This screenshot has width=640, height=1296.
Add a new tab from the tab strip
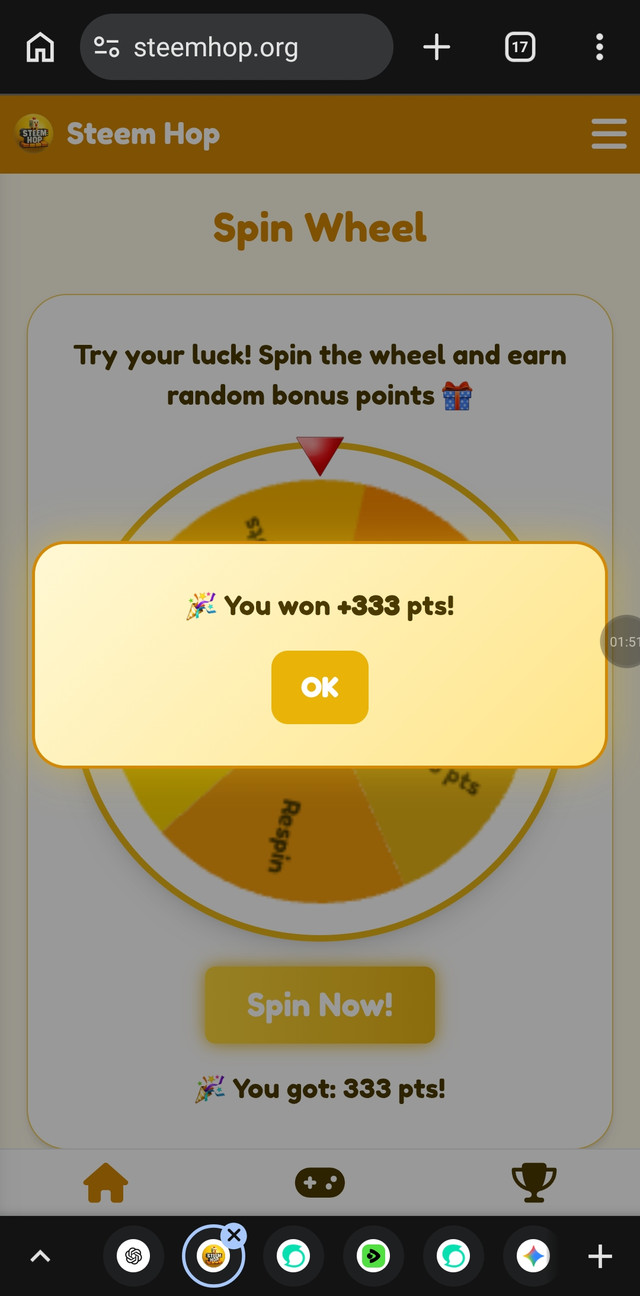click(600, 1257)
